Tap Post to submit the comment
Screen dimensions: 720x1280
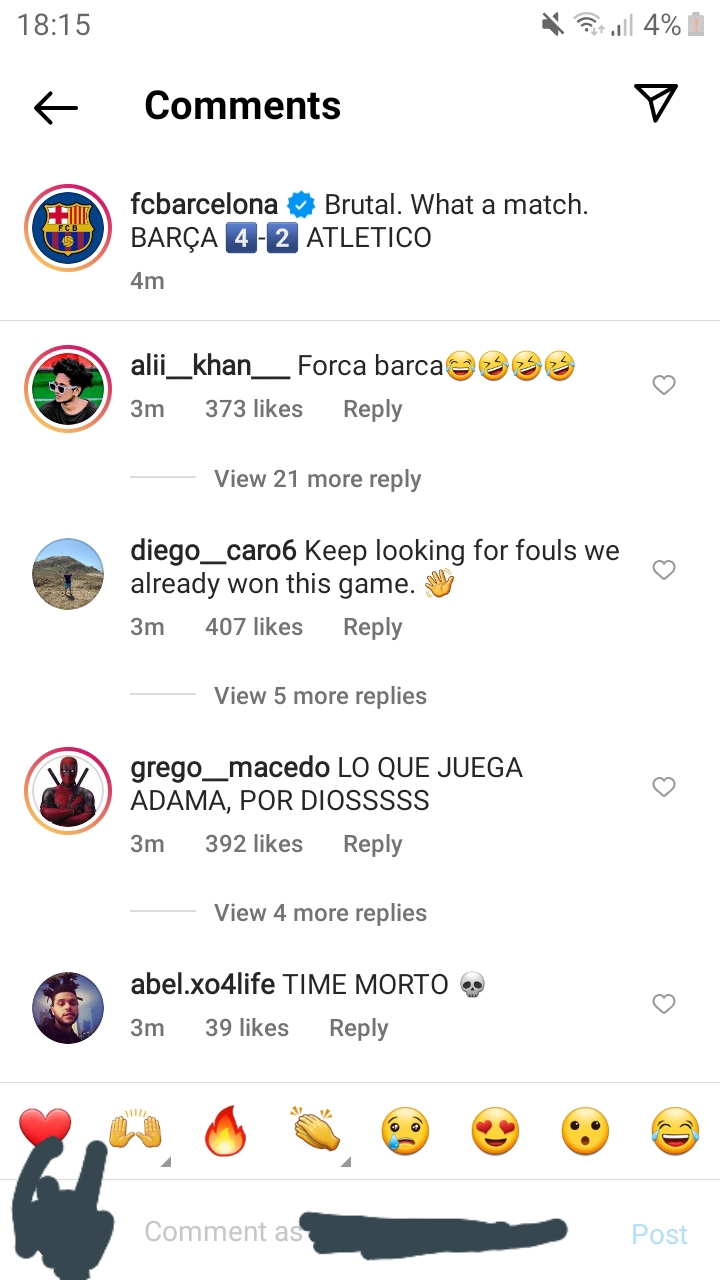(x=659, y=1234)
